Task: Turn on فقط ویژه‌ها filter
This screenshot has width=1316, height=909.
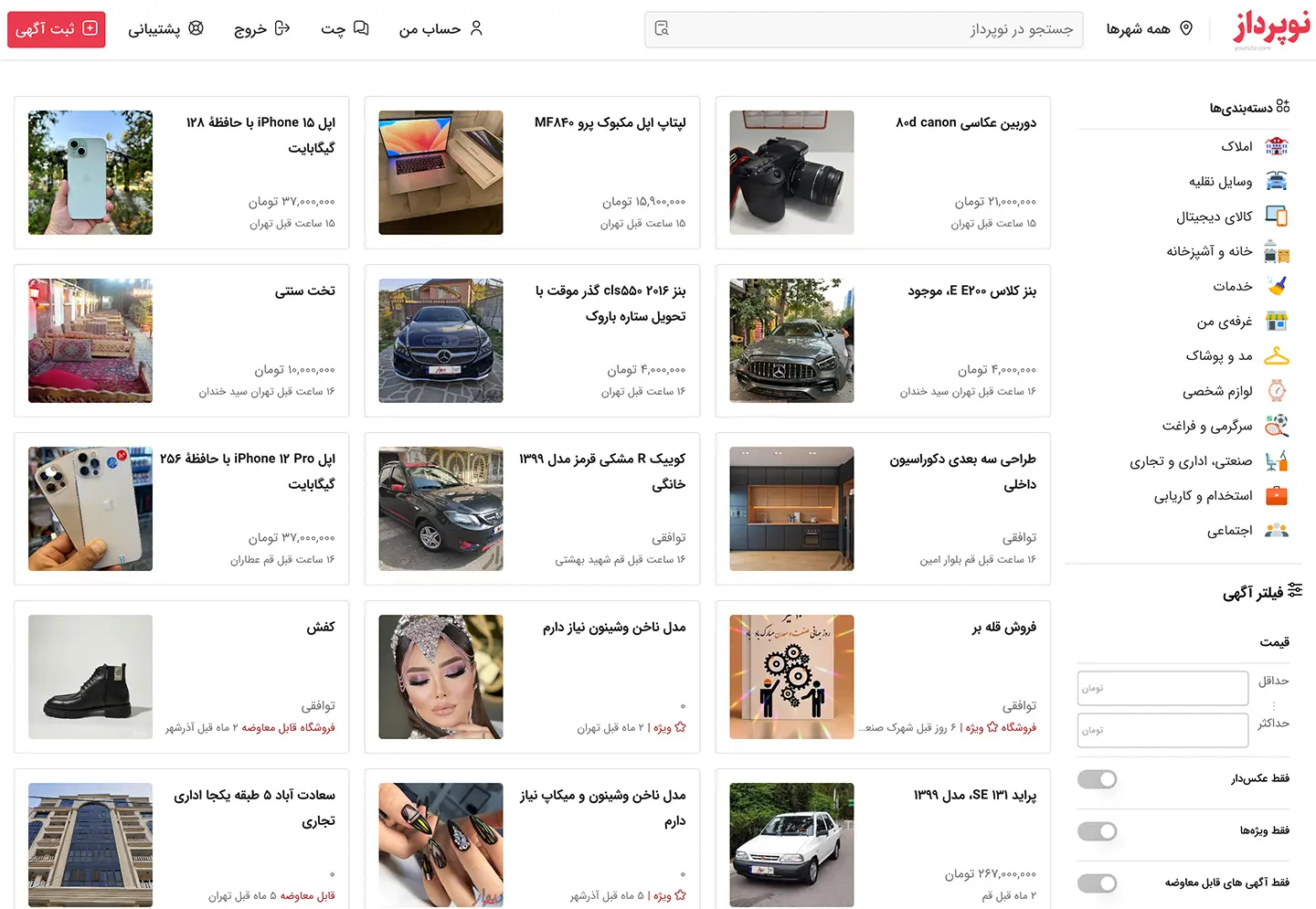Action: click(x=1097, y=831)
